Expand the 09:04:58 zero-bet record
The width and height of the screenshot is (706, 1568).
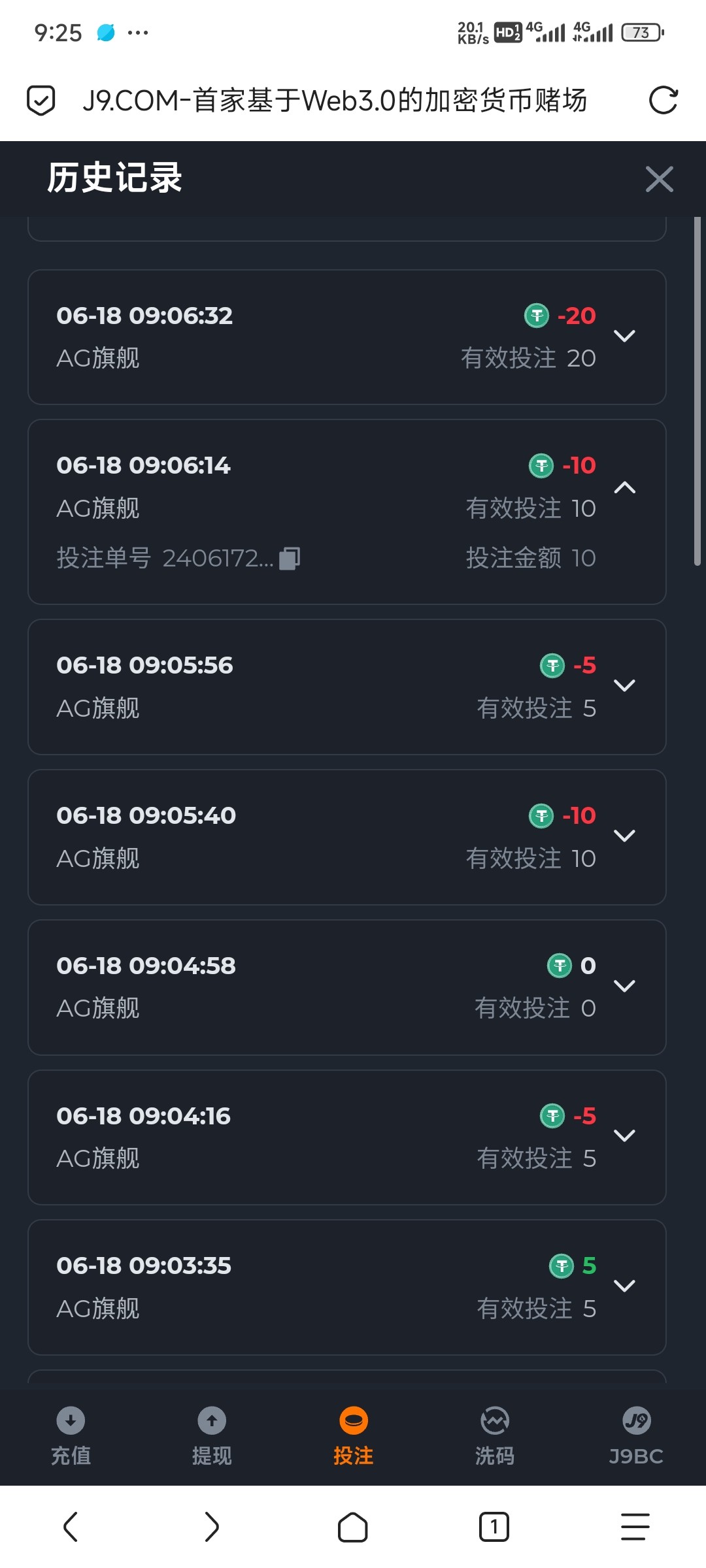pyautogui.click(x=626, y=987)
